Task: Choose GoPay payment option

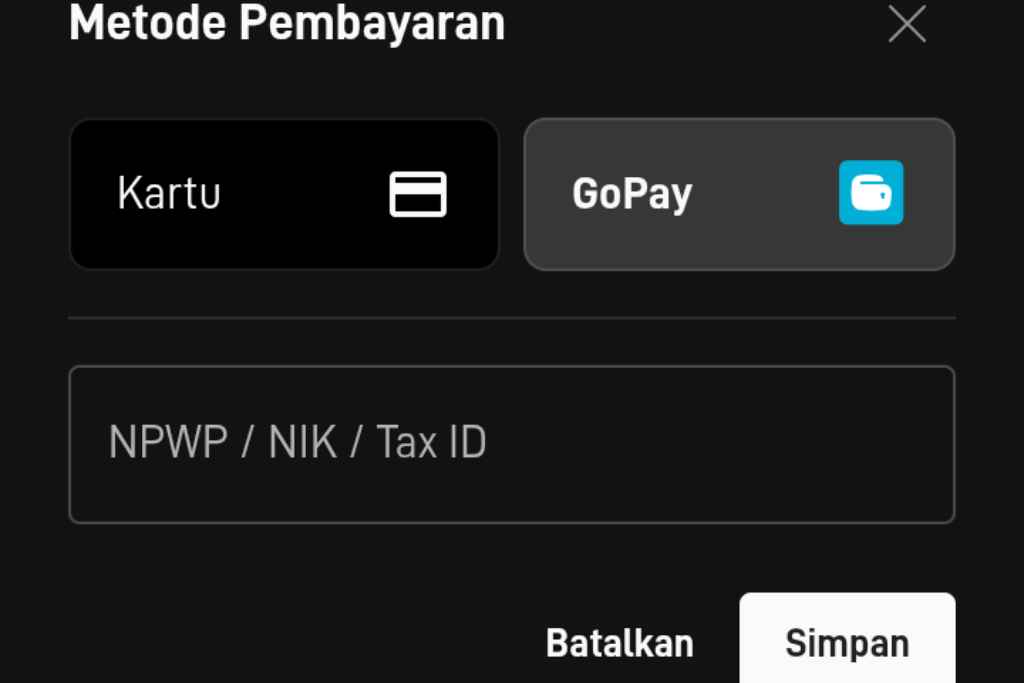Action: point(739,194)
